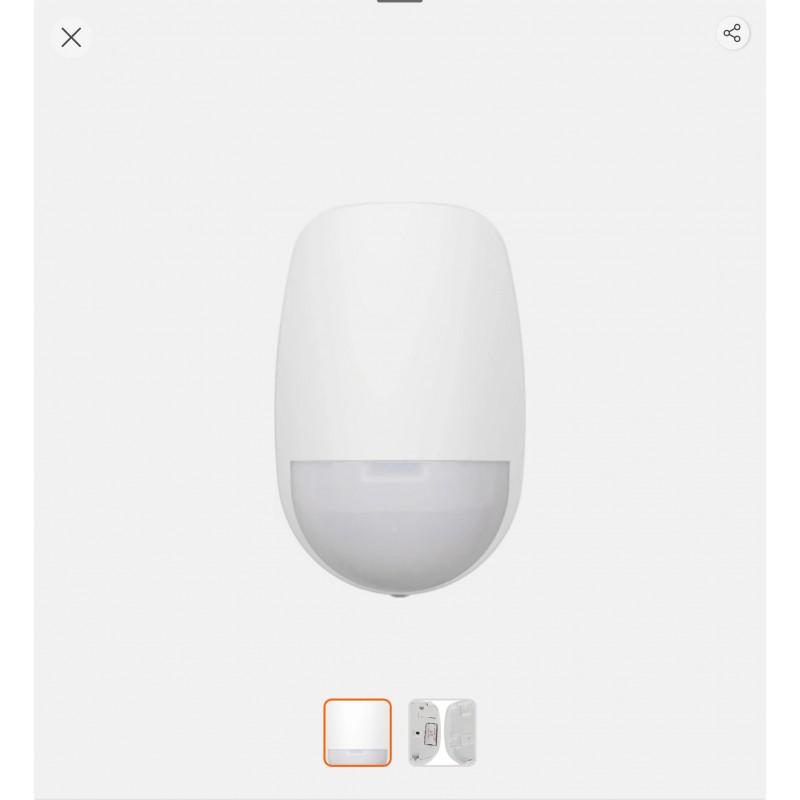Select the first thumbnail of the sensor front
This screenshot has width=800, height=800.
pos(357,733)
